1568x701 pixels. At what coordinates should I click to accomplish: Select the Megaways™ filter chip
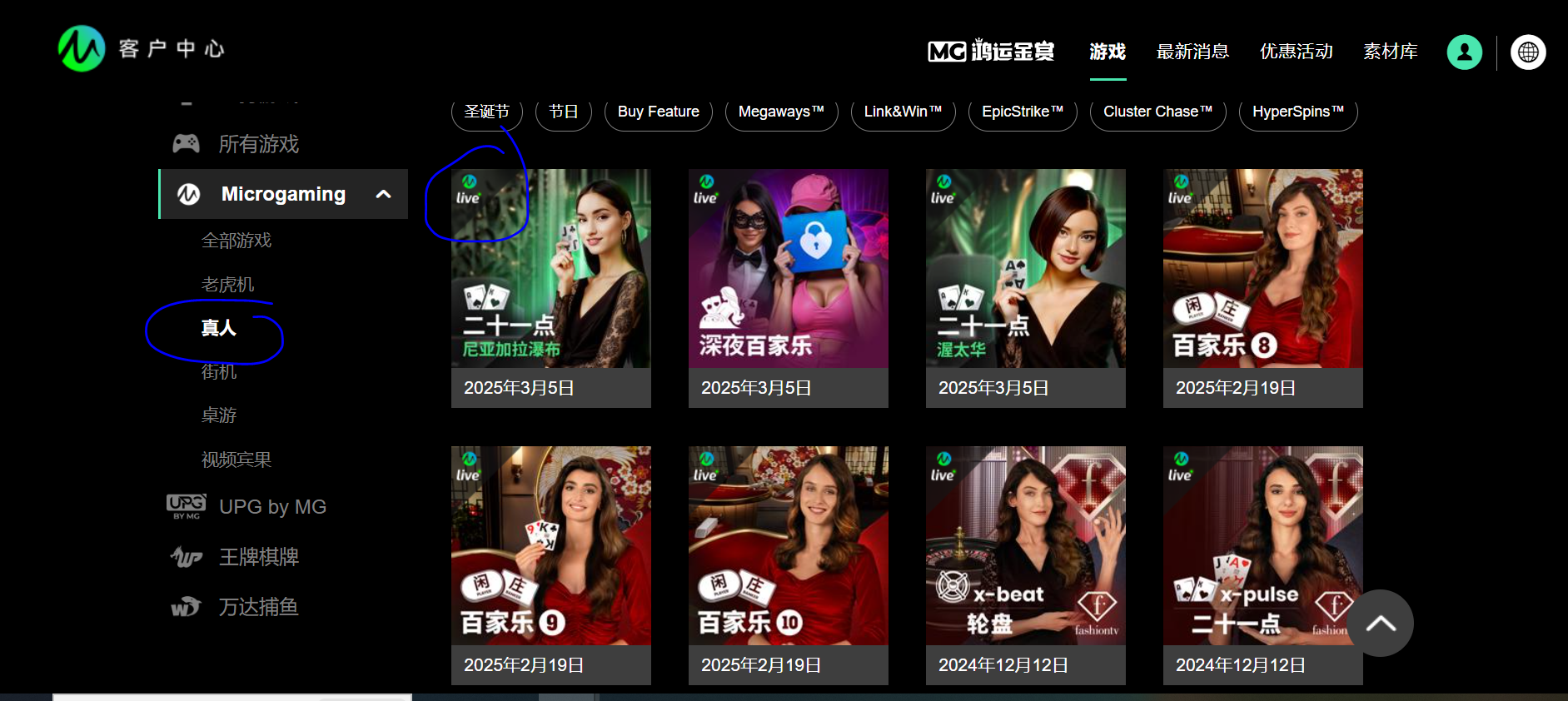781,112
